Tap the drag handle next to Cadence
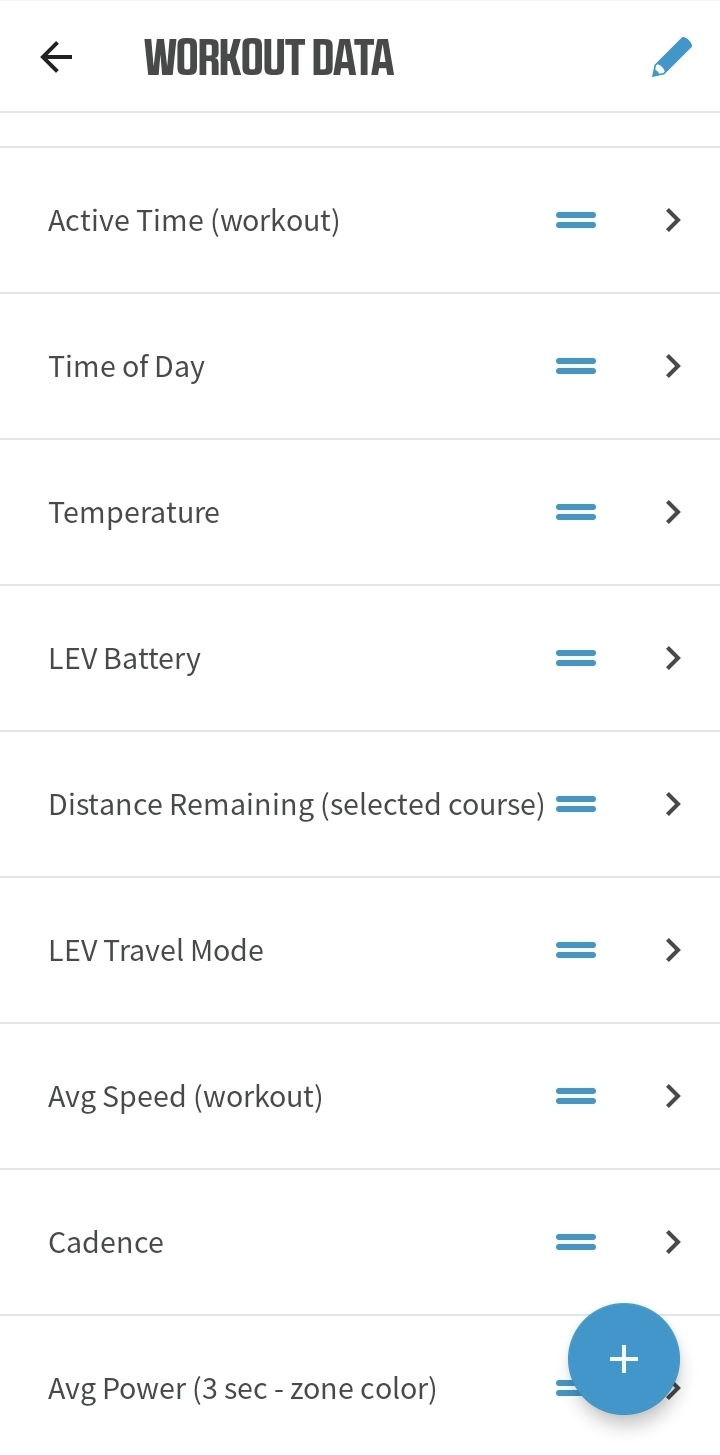 coord(575,1241)
